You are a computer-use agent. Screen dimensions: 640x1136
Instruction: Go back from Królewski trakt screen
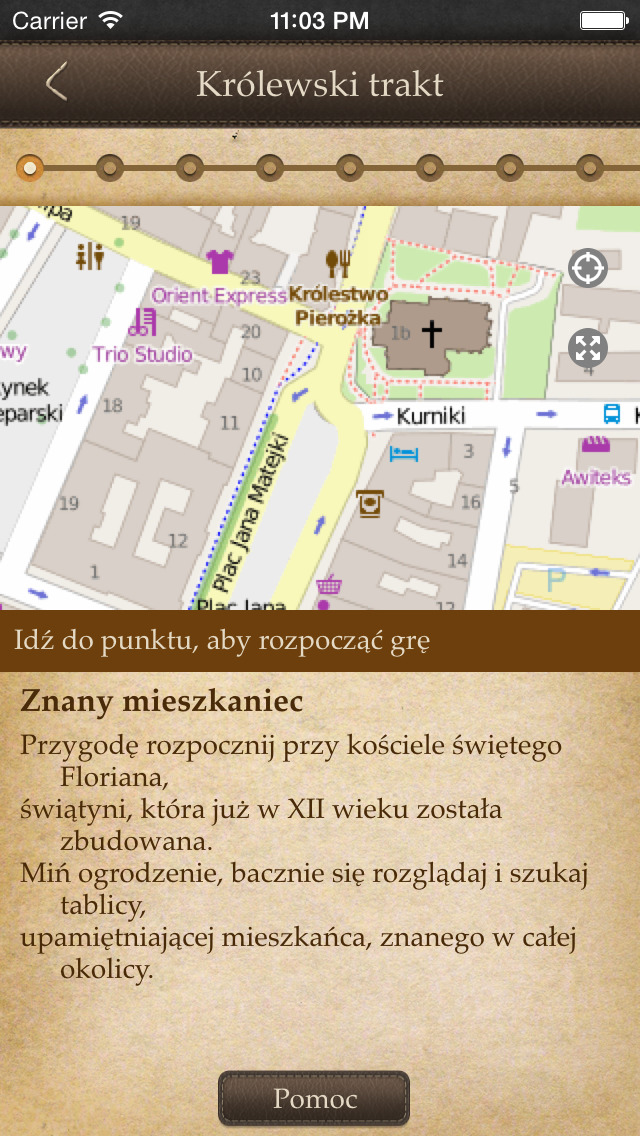[x=57, y=82]
